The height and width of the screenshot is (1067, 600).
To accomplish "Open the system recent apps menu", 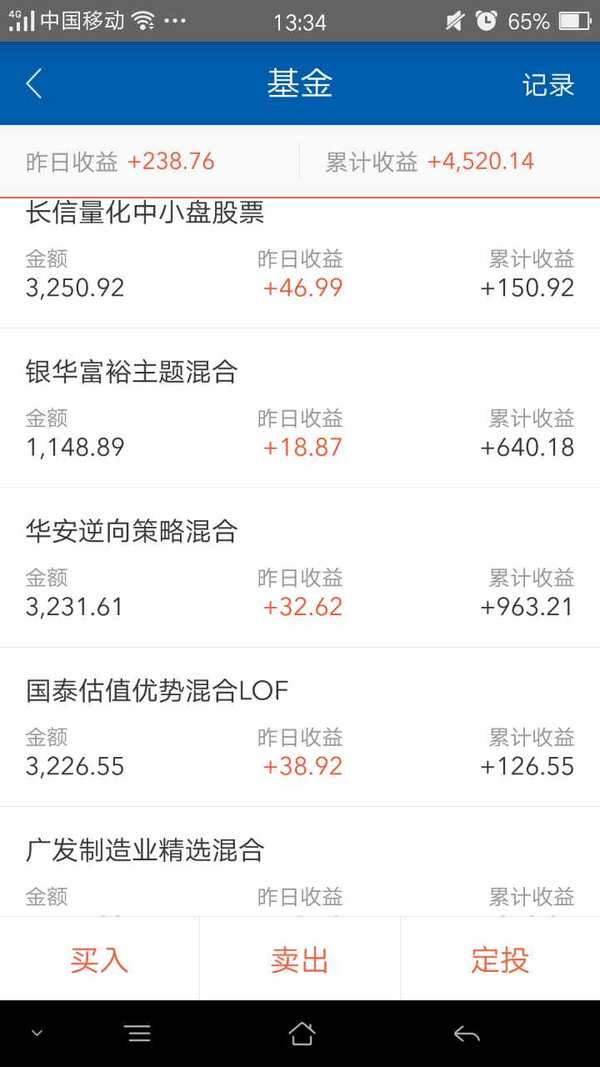I will [x=139, y=1034].
